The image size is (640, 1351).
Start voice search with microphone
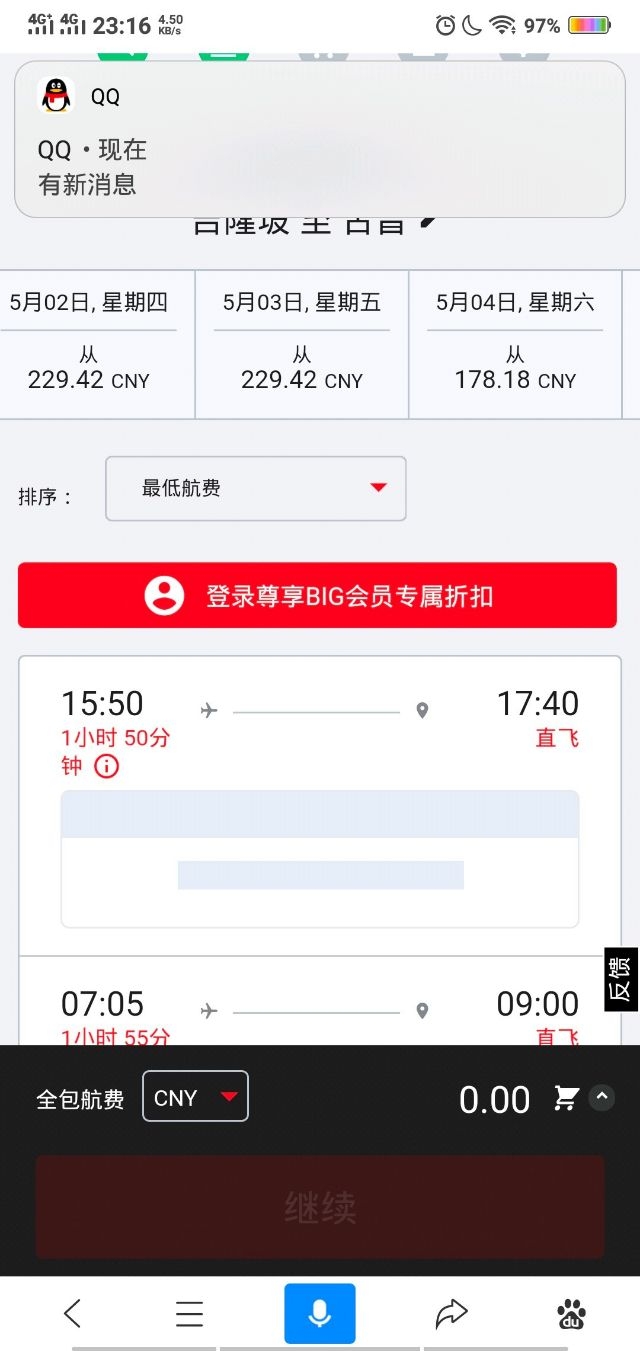[319, 1313]
